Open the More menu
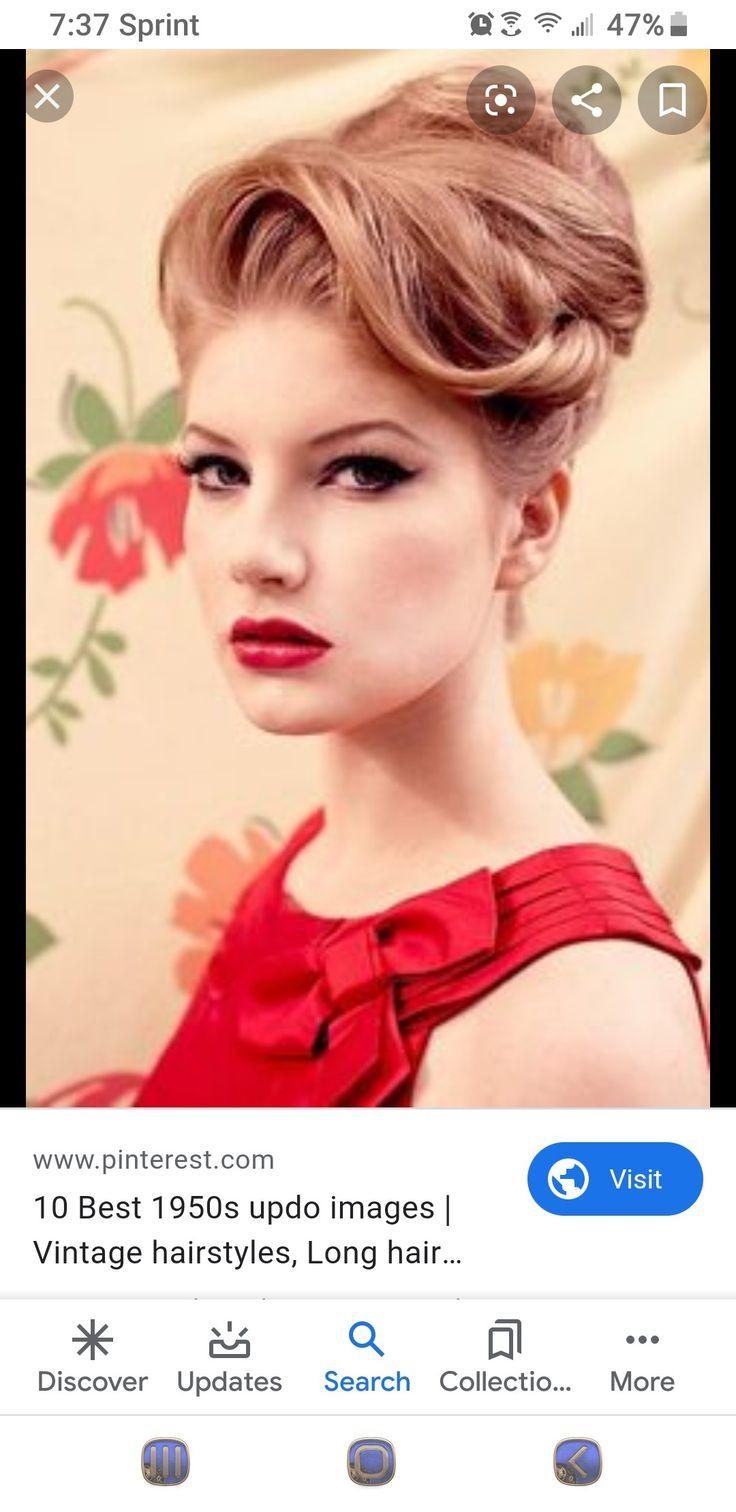 pyautogui.click(x=642, y=1357)
